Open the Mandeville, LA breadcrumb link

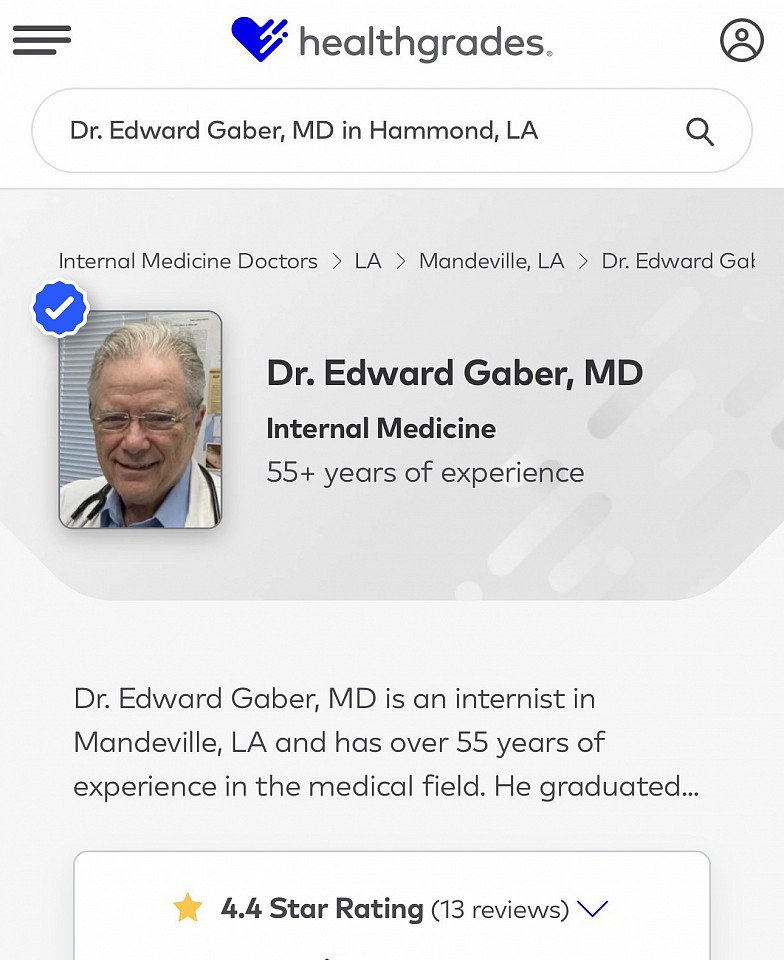point(491,261)
